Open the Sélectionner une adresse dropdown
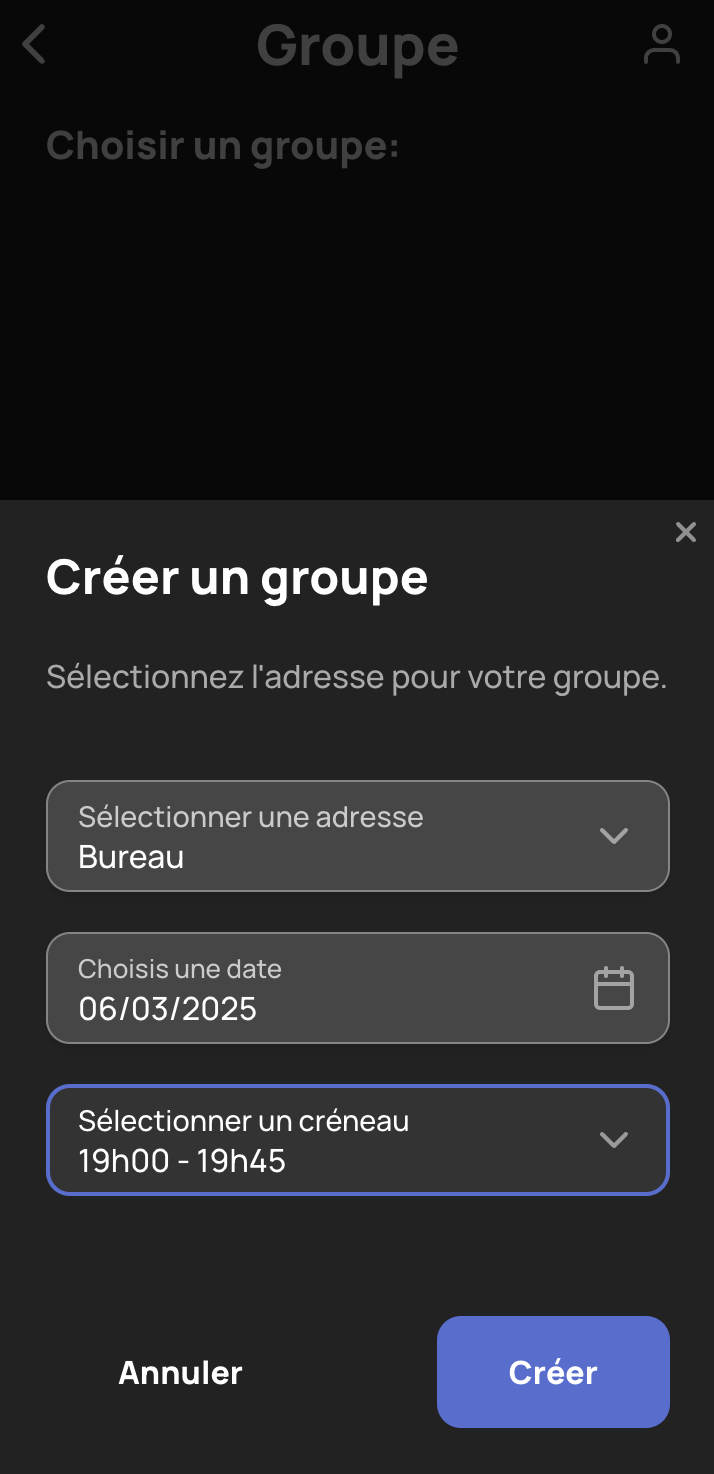Image resolution: width=714 pixels, height=1474 pixels. [x=358, y=836]
